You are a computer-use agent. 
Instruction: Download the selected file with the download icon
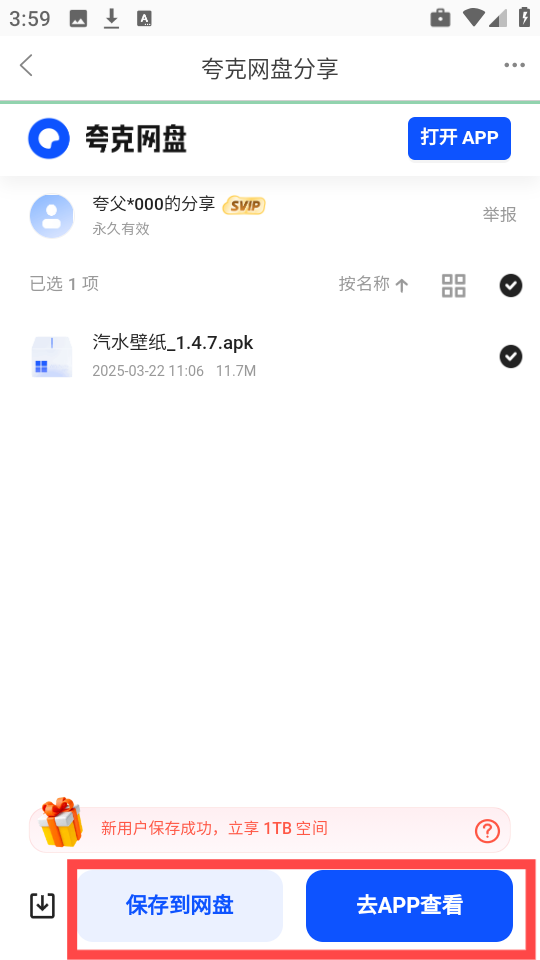click(x=42, y=906)
